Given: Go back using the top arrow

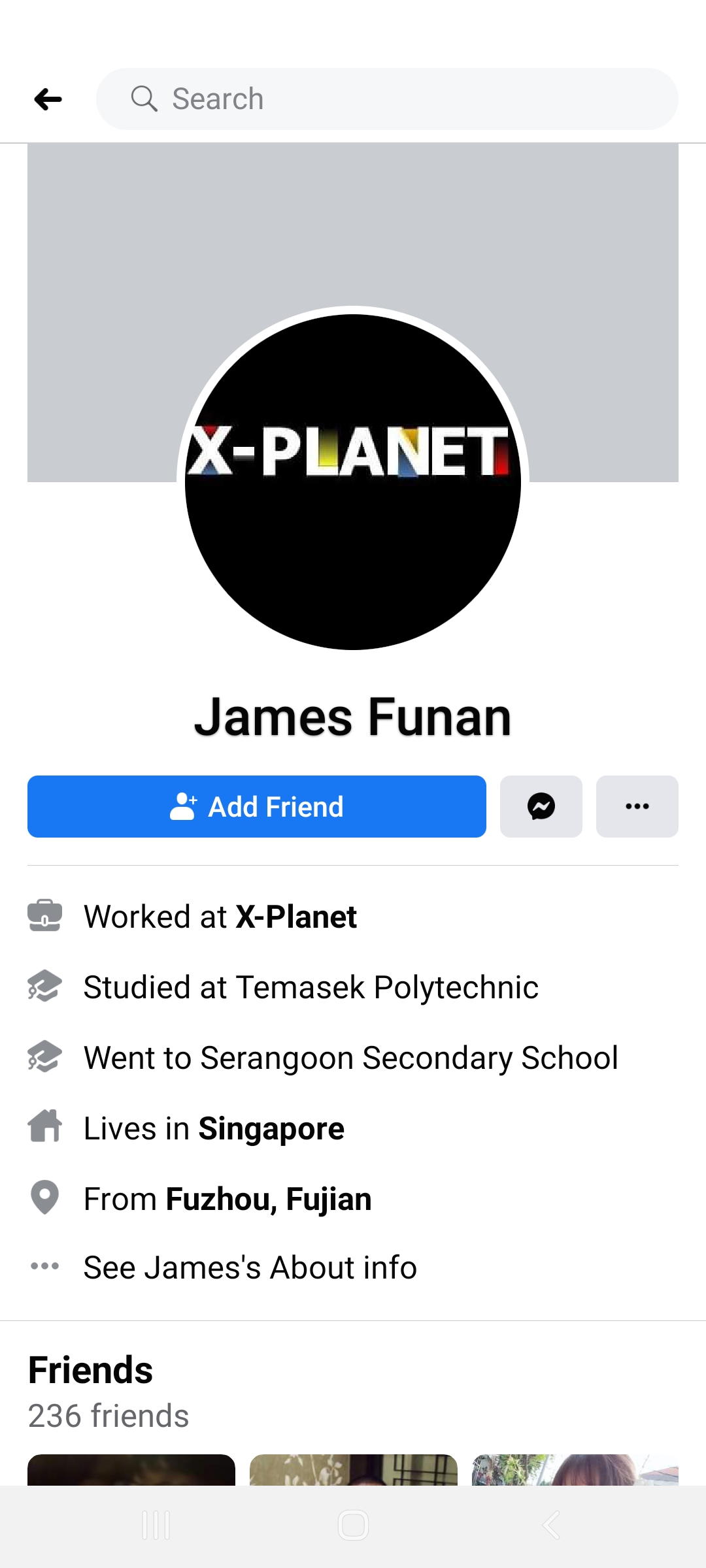Looking at the screenshot, I should (x=48, y=99).
